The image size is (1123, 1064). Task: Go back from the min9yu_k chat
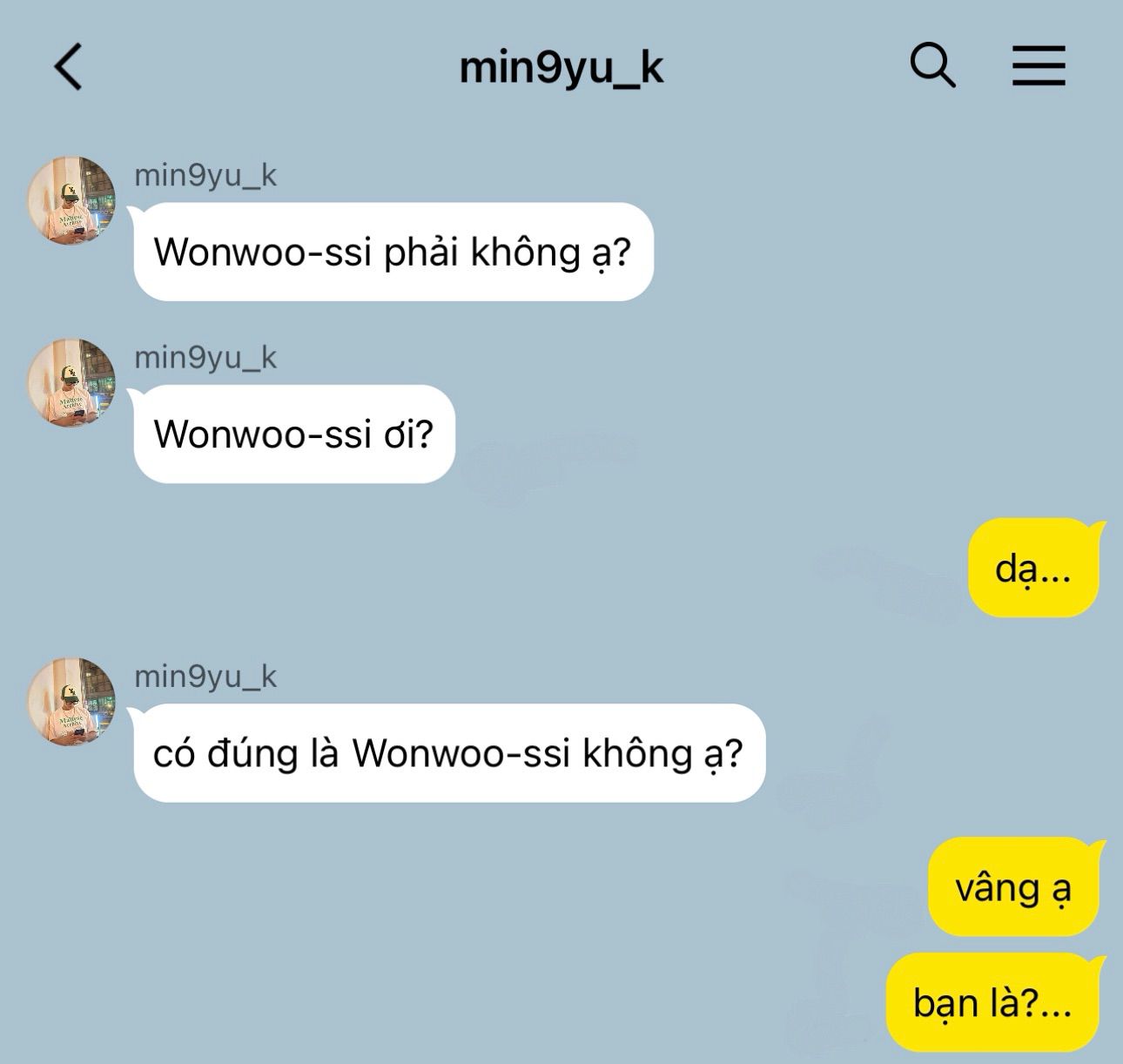pos(69,66)
